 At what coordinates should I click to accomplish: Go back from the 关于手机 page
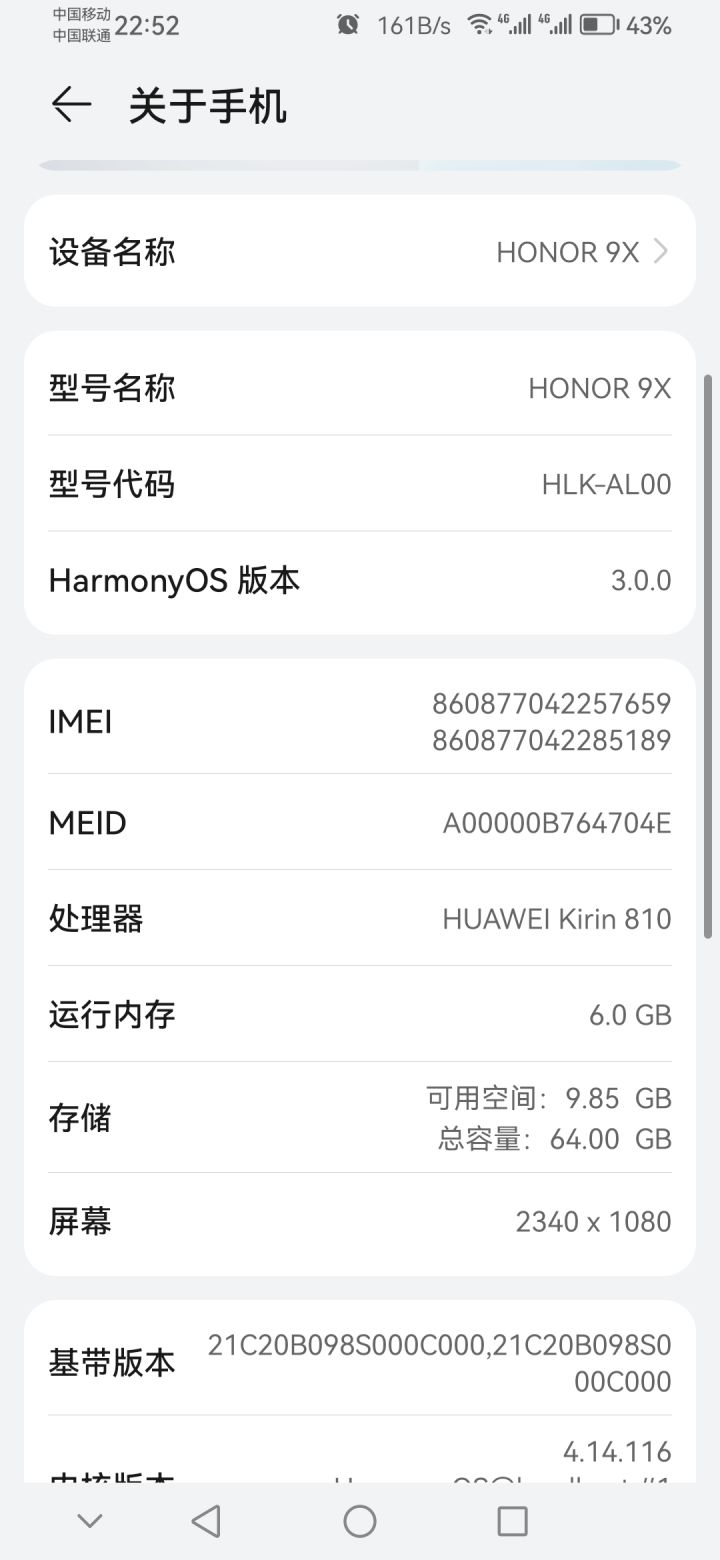(x=71, y=104)
